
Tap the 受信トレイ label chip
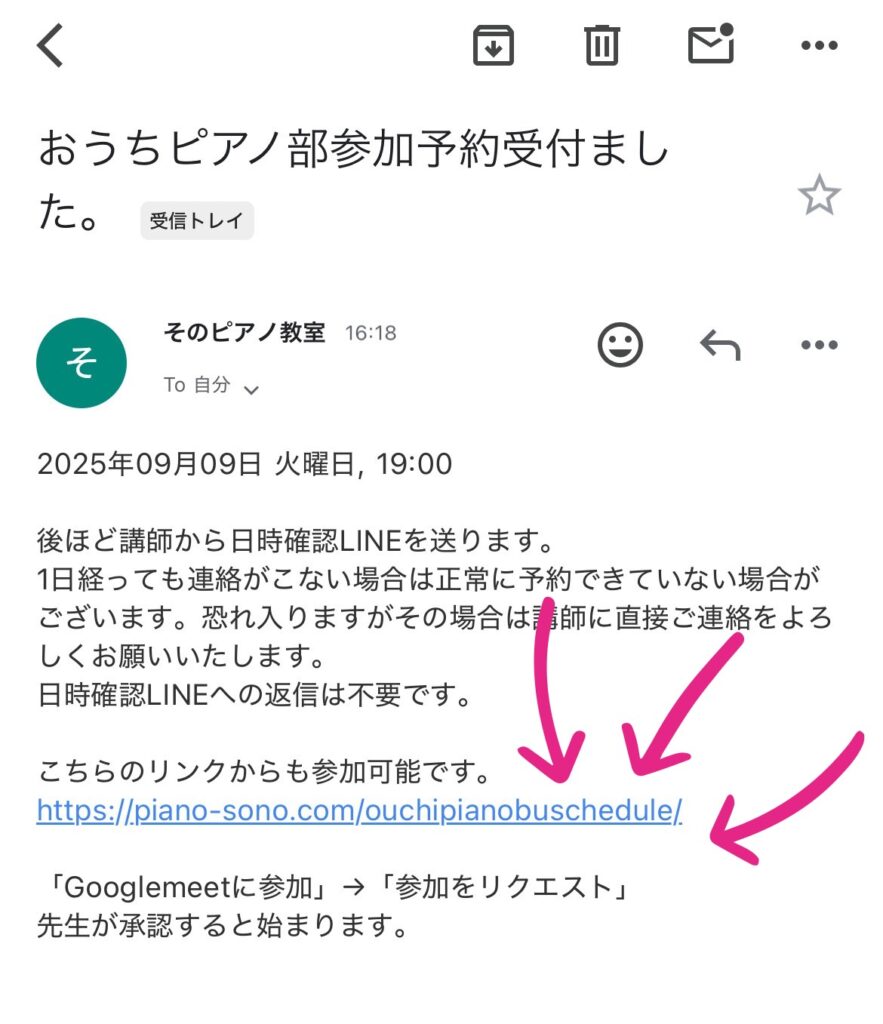pyautogui.click(x=197, y=221)
